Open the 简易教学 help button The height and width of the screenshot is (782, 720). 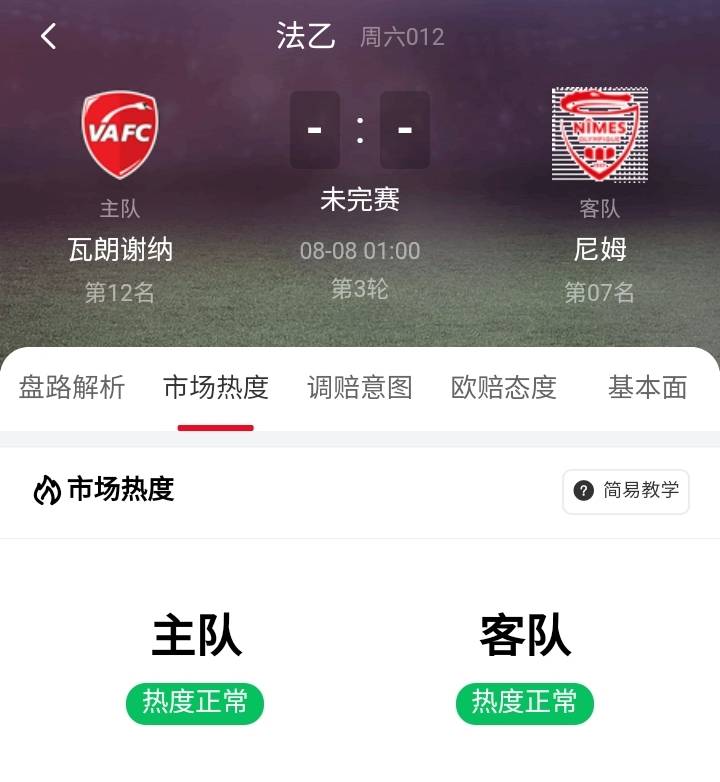pos(626,491)
